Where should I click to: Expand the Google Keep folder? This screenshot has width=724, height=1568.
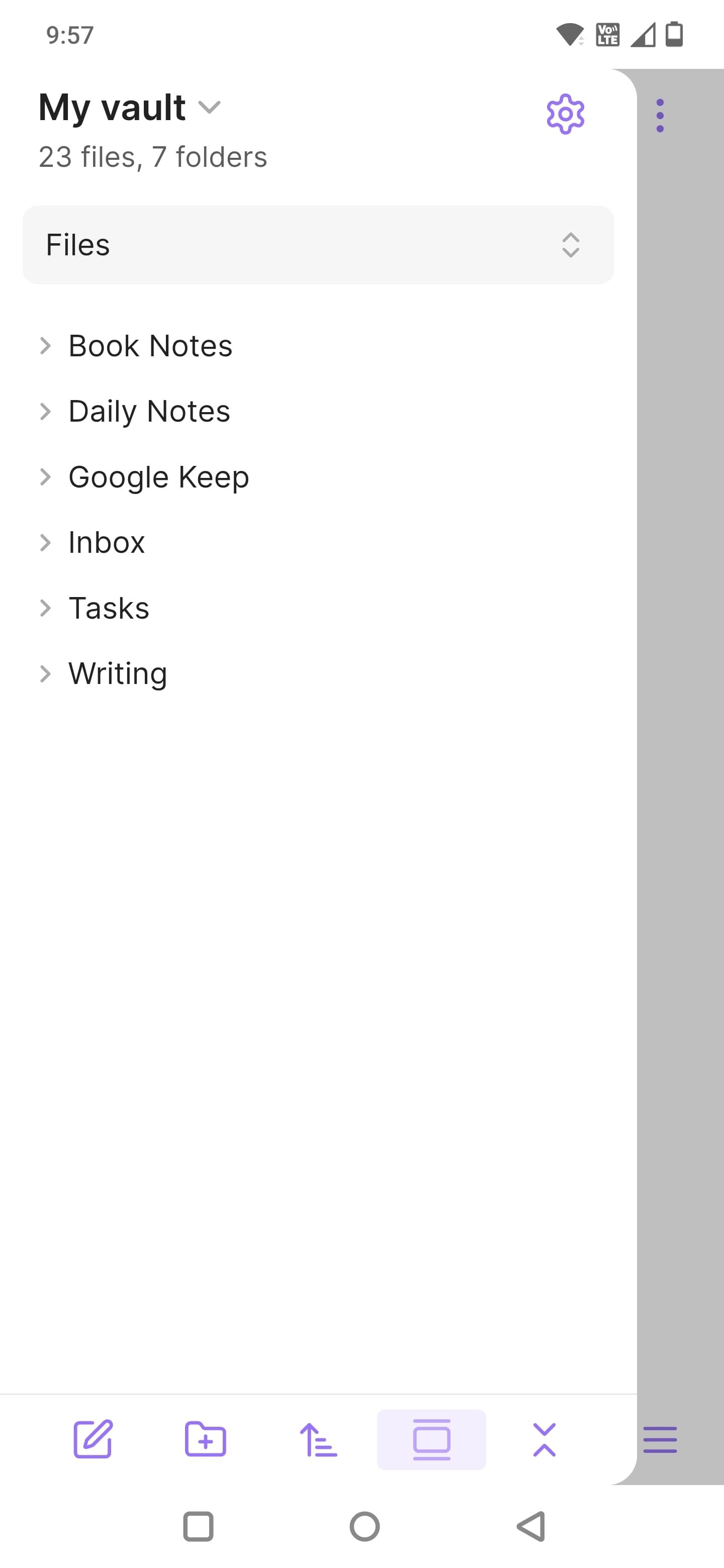[x=46, y=476]
